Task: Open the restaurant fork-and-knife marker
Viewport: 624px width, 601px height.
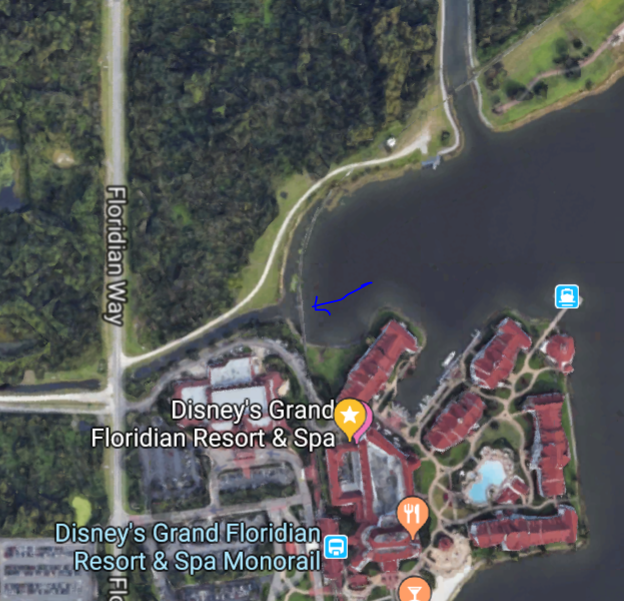Action: click(x=412, y=515)
